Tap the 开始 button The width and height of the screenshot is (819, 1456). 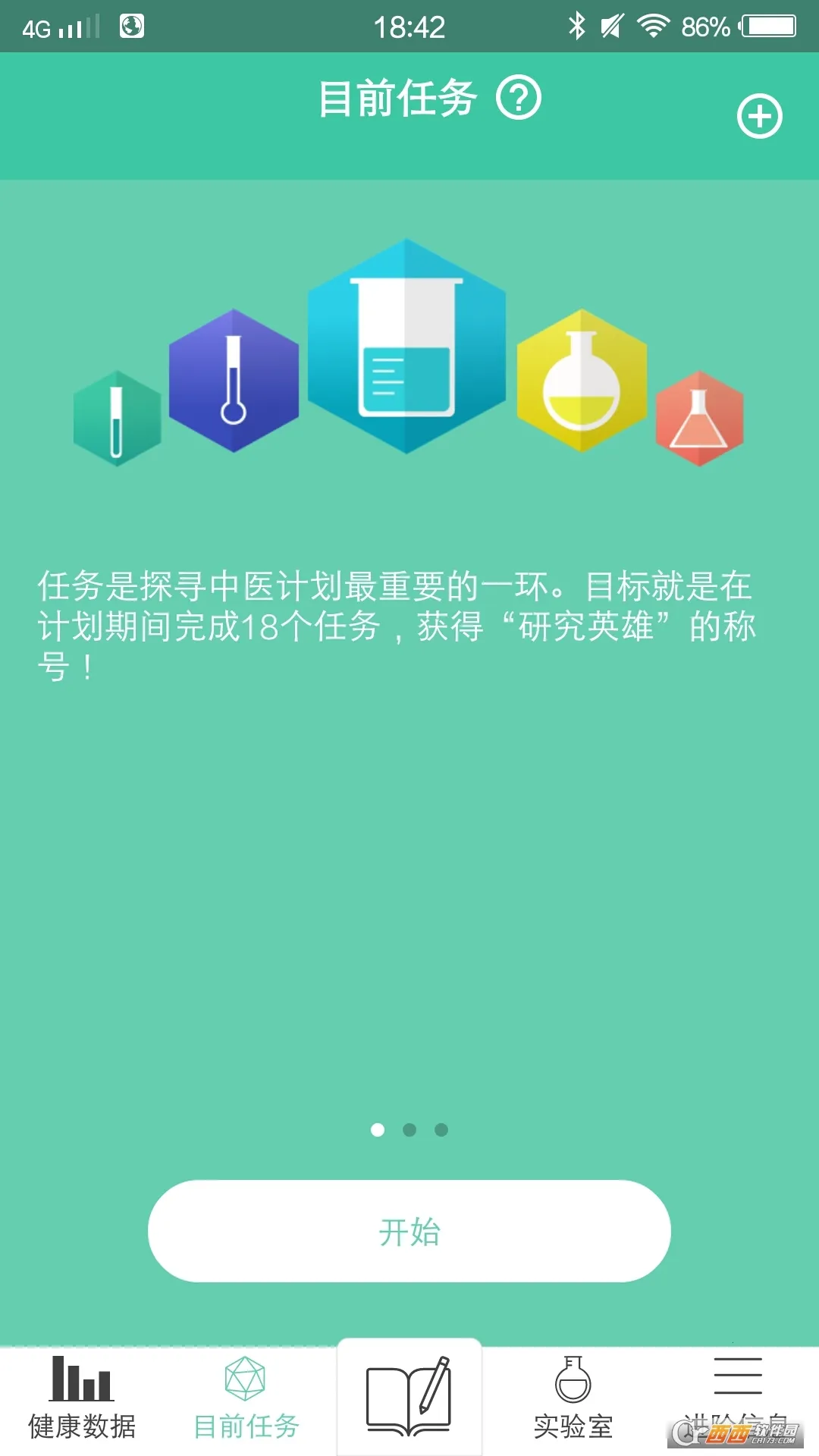pos(409,1231)
